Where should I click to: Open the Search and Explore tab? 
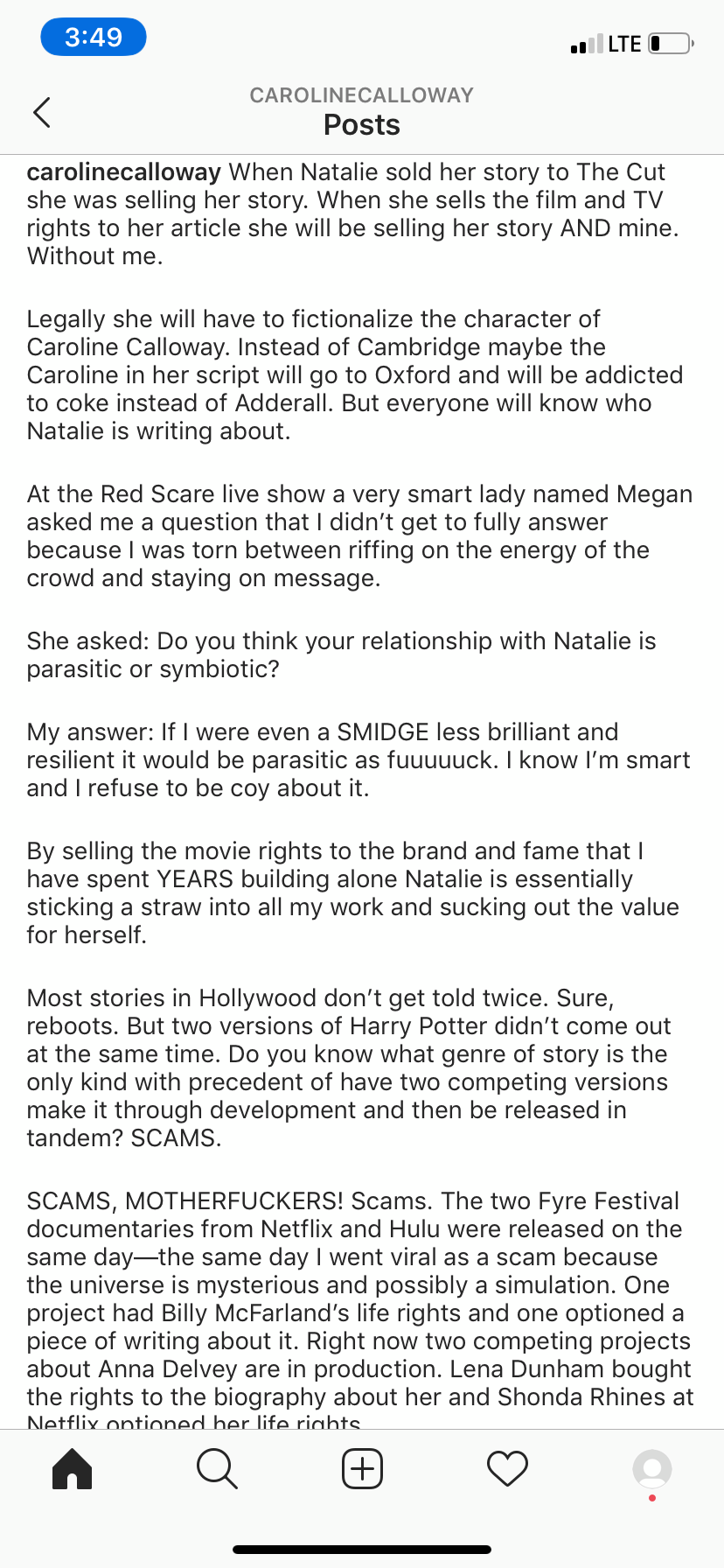[217, 1468]
